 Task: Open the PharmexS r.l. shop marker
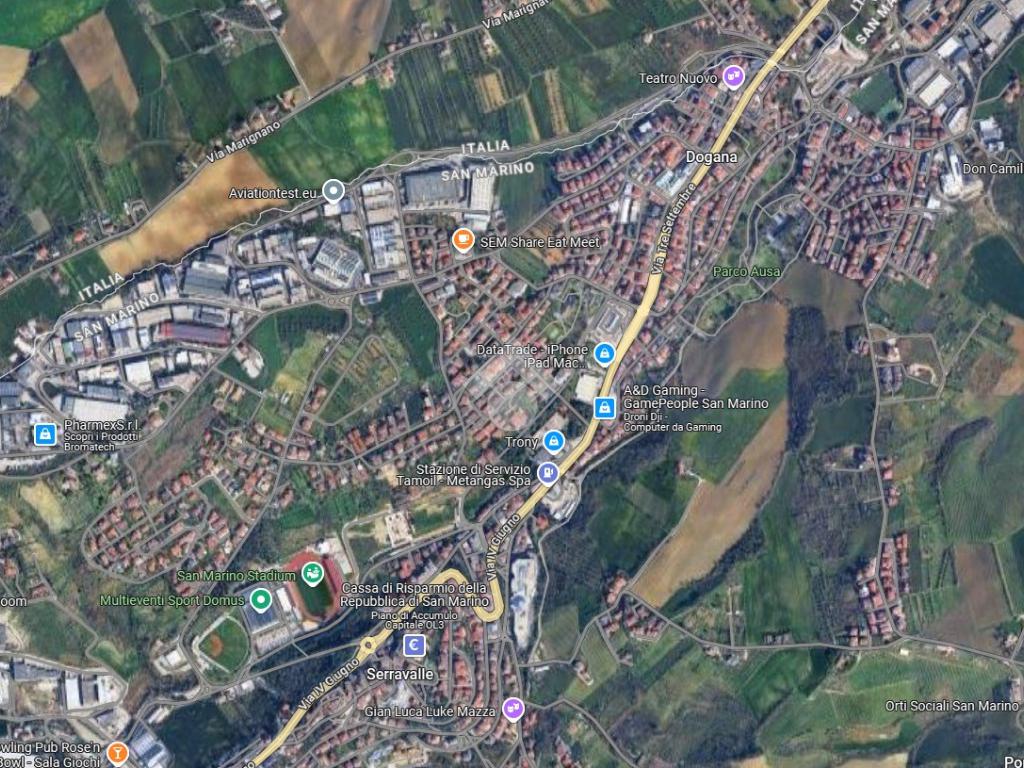(44, 434)
